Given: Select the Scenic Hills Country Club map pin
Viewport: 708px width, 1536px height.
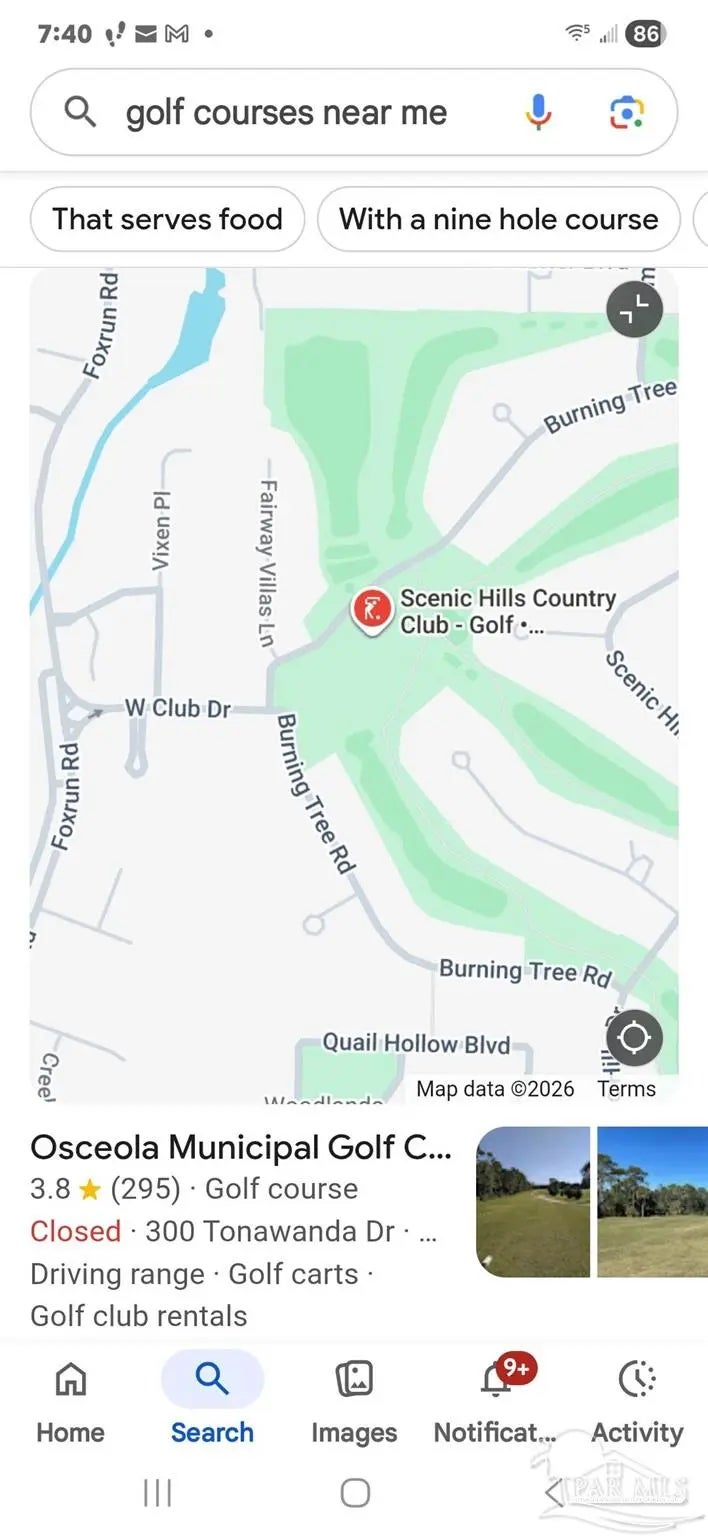Looking at the screenshot, I should (371, 609).
